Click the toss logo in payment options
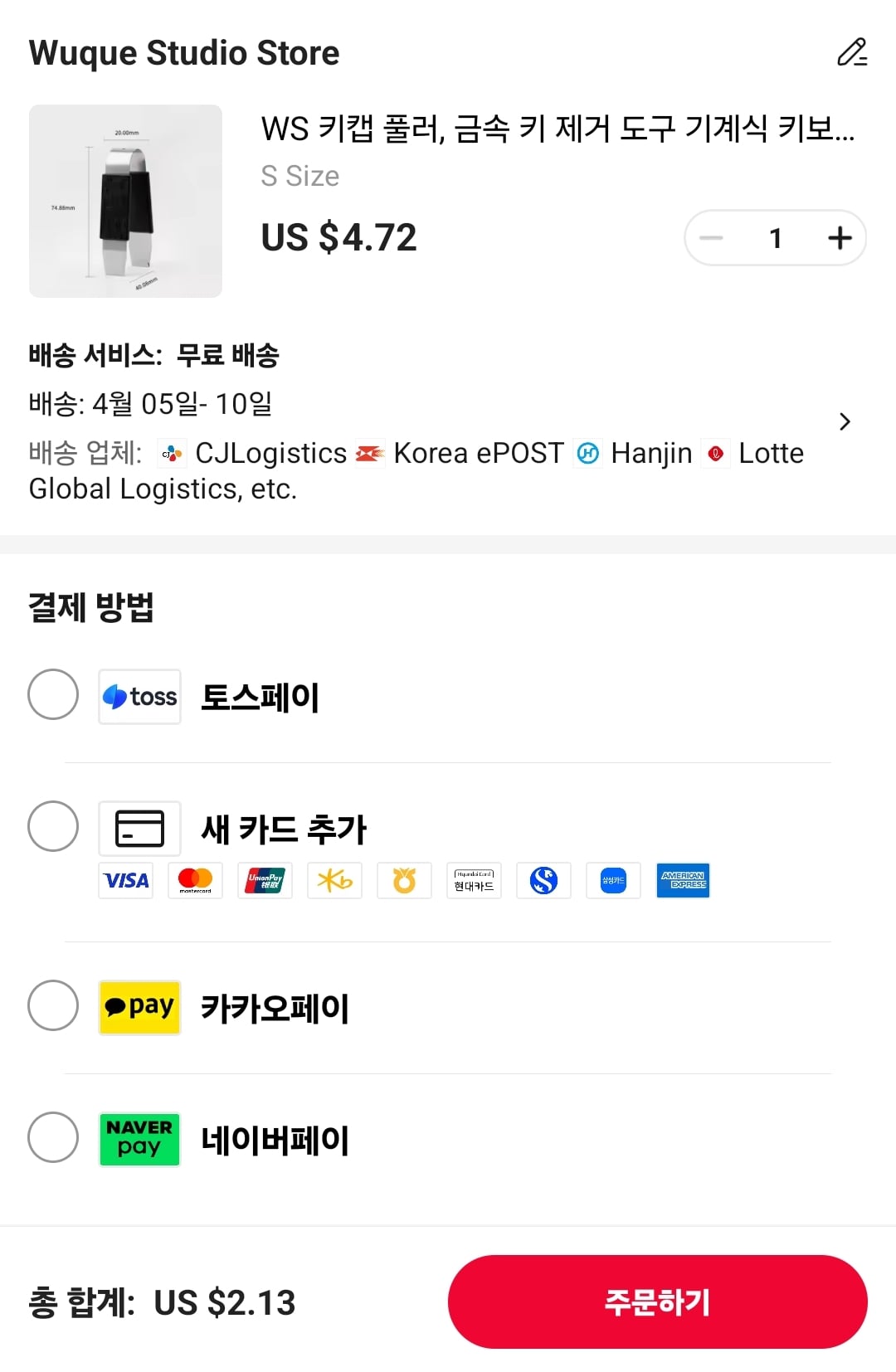This screenshot has height=1372, width=896. tap(139, 696)
